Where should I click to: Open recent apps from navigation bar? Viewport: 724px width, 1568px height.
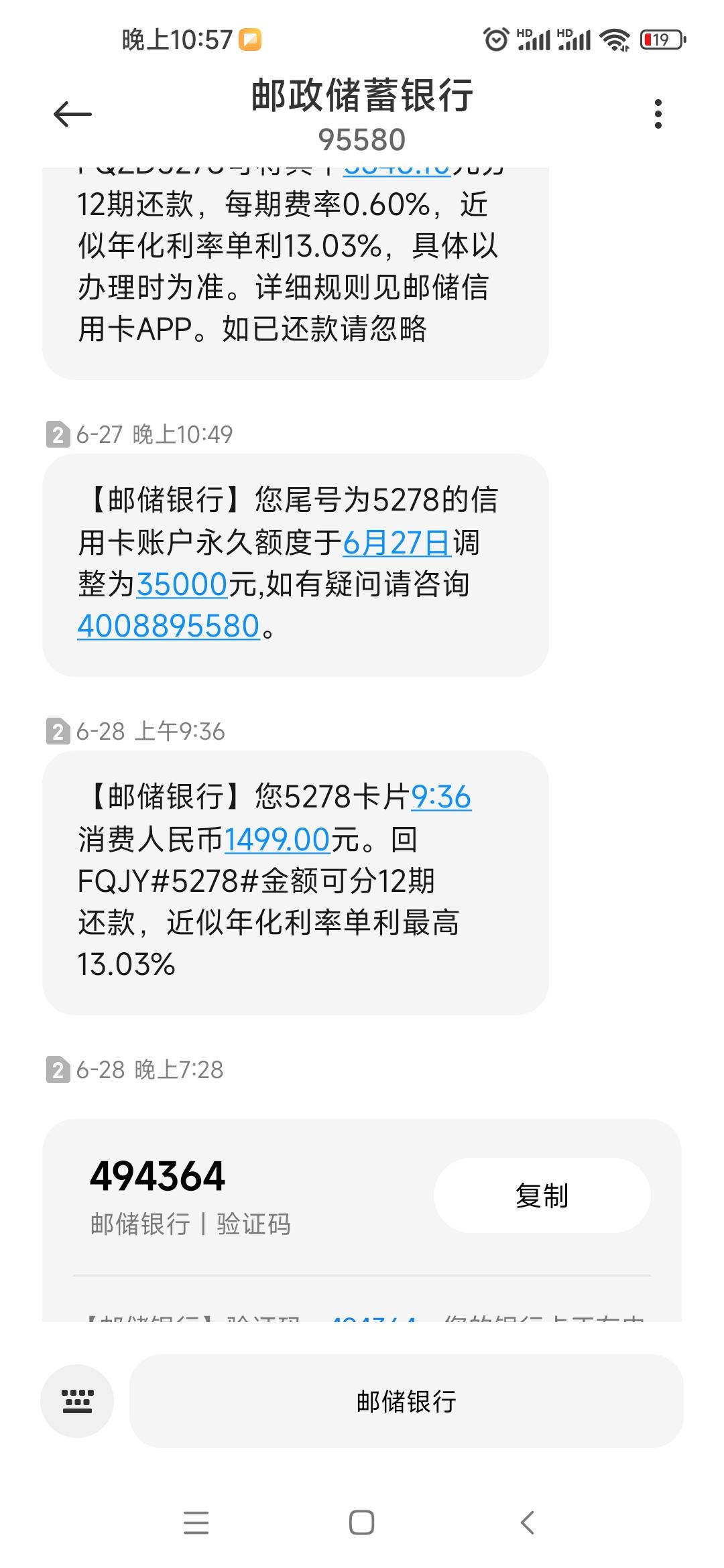pyautogui.click(x=196, y=1522)
